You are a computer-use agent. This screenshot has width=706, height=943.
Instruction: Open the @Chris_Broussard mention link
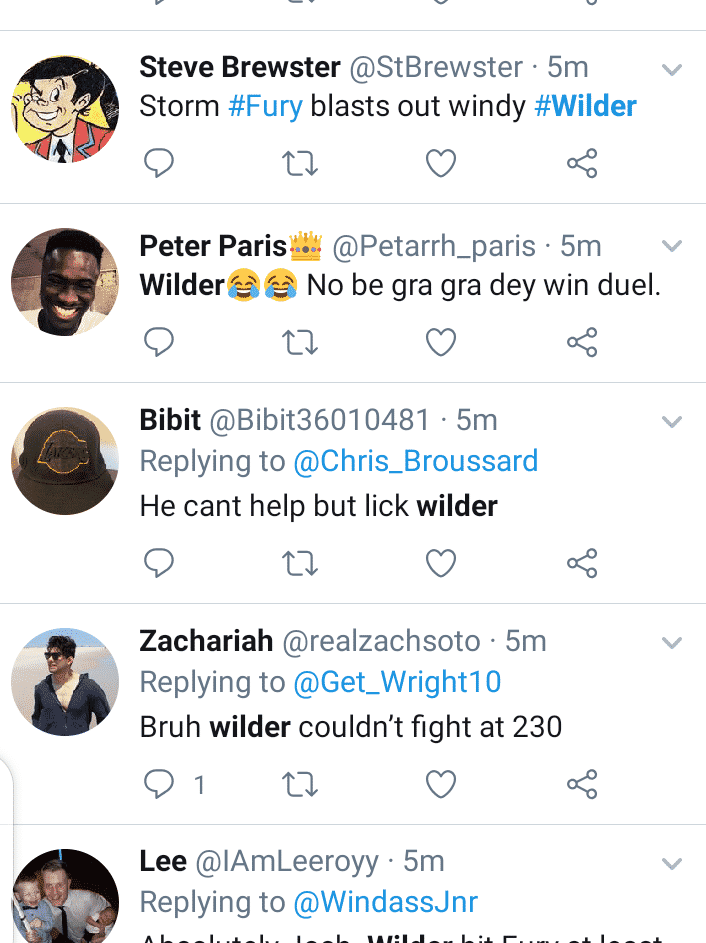(x=415, y=461)
